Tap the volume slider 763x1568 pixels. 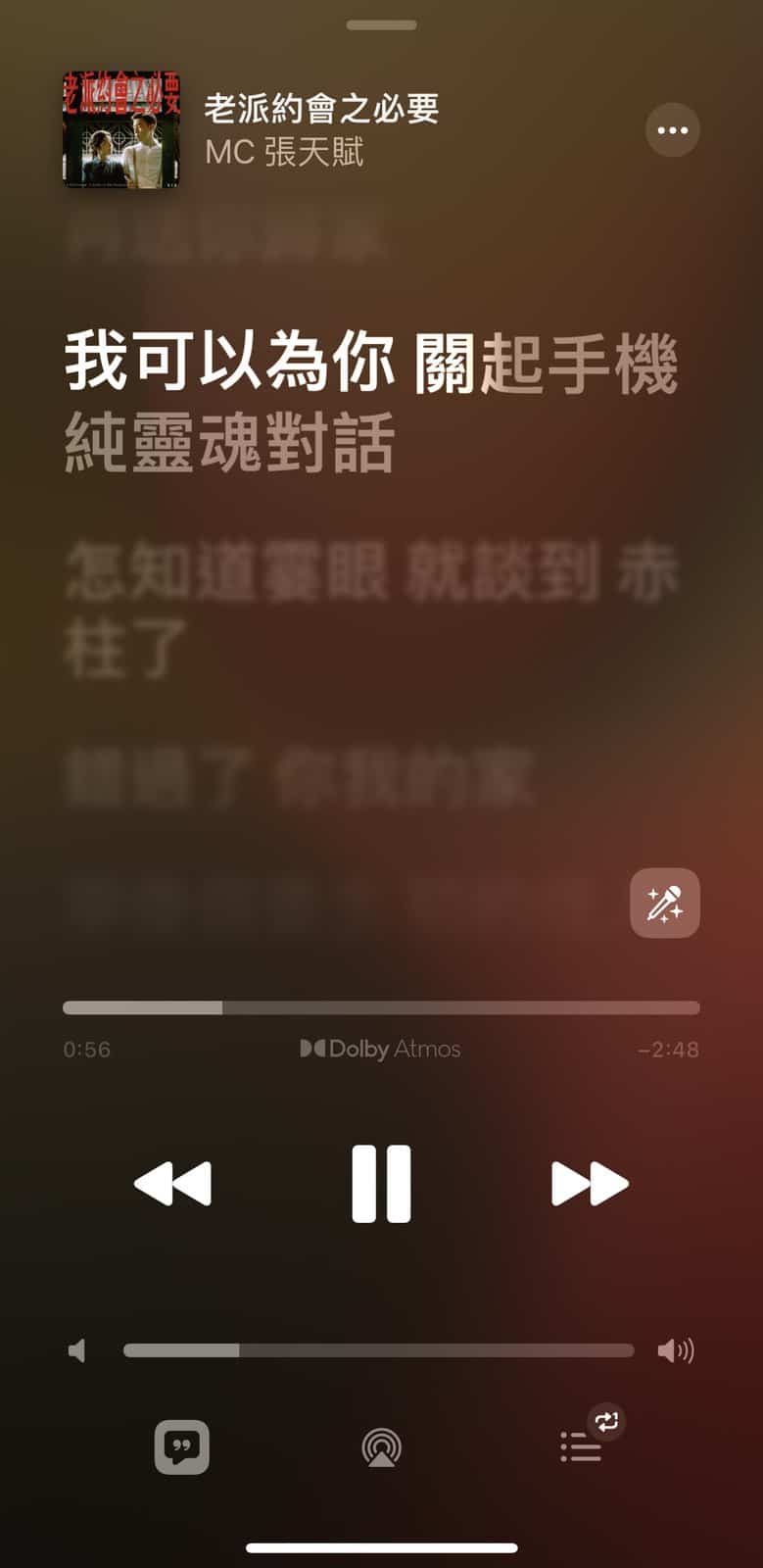click(378, 1350)
